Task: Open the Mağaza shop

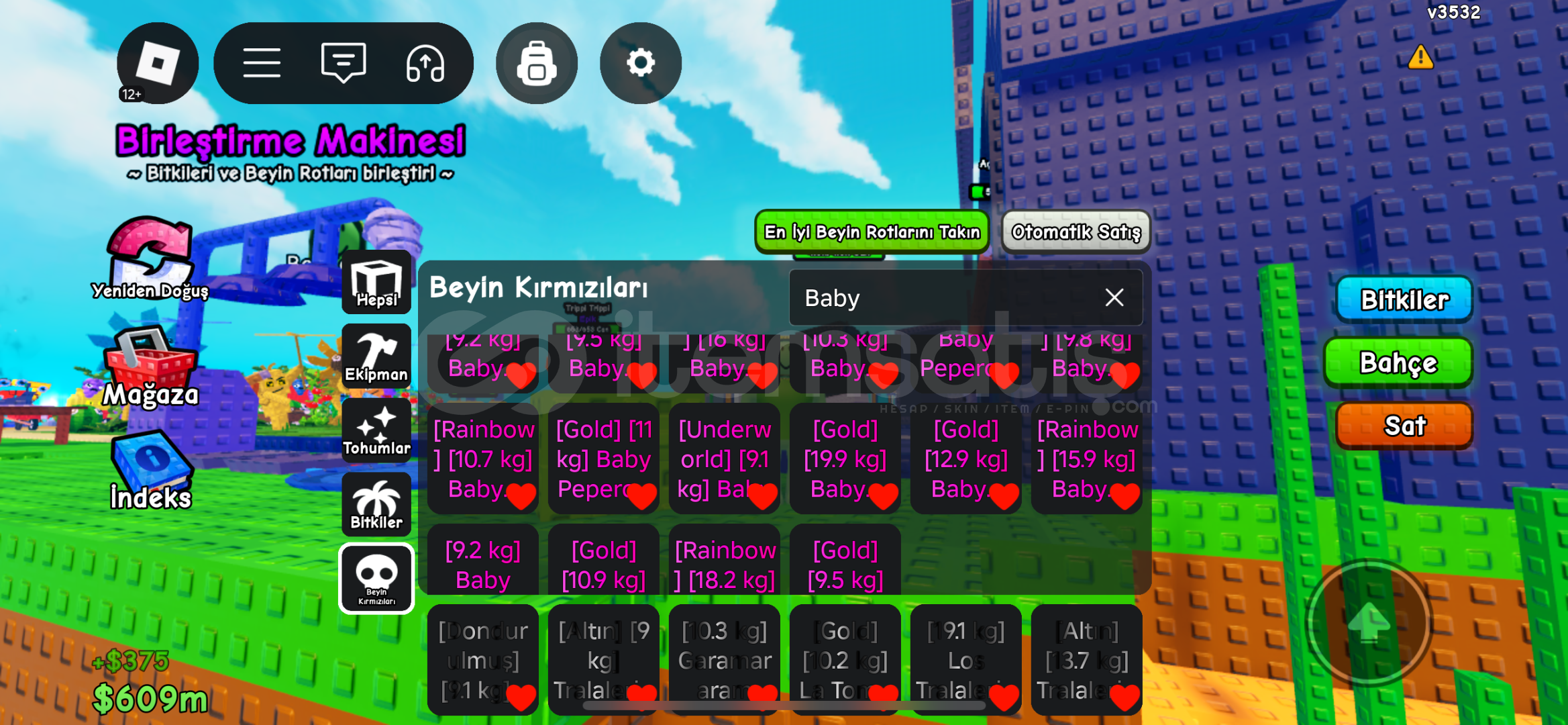Action: click(x=150, y=369)
